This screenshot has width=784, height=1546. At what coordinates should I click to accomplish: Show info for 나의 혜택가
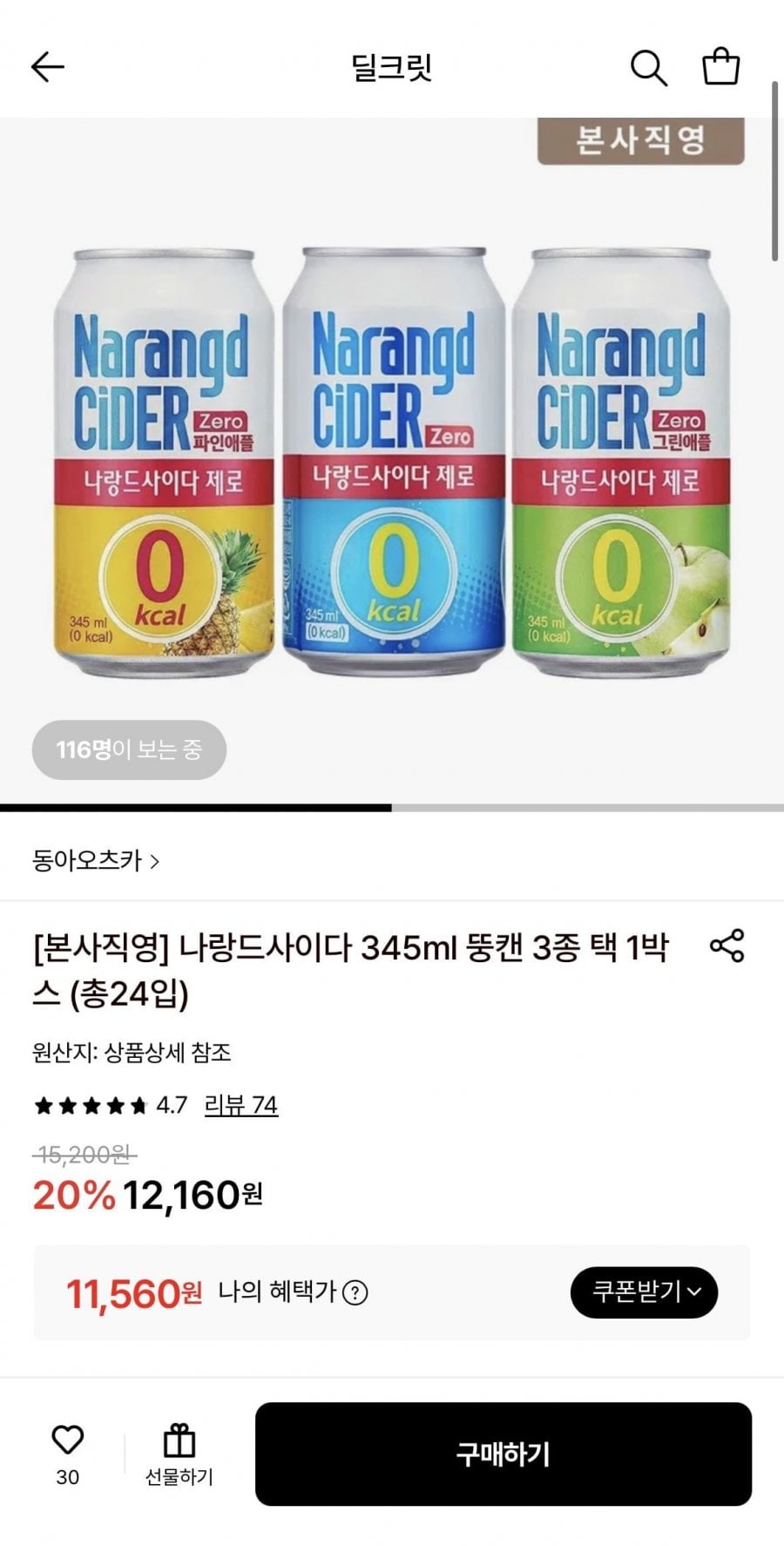pos(355,1292)
